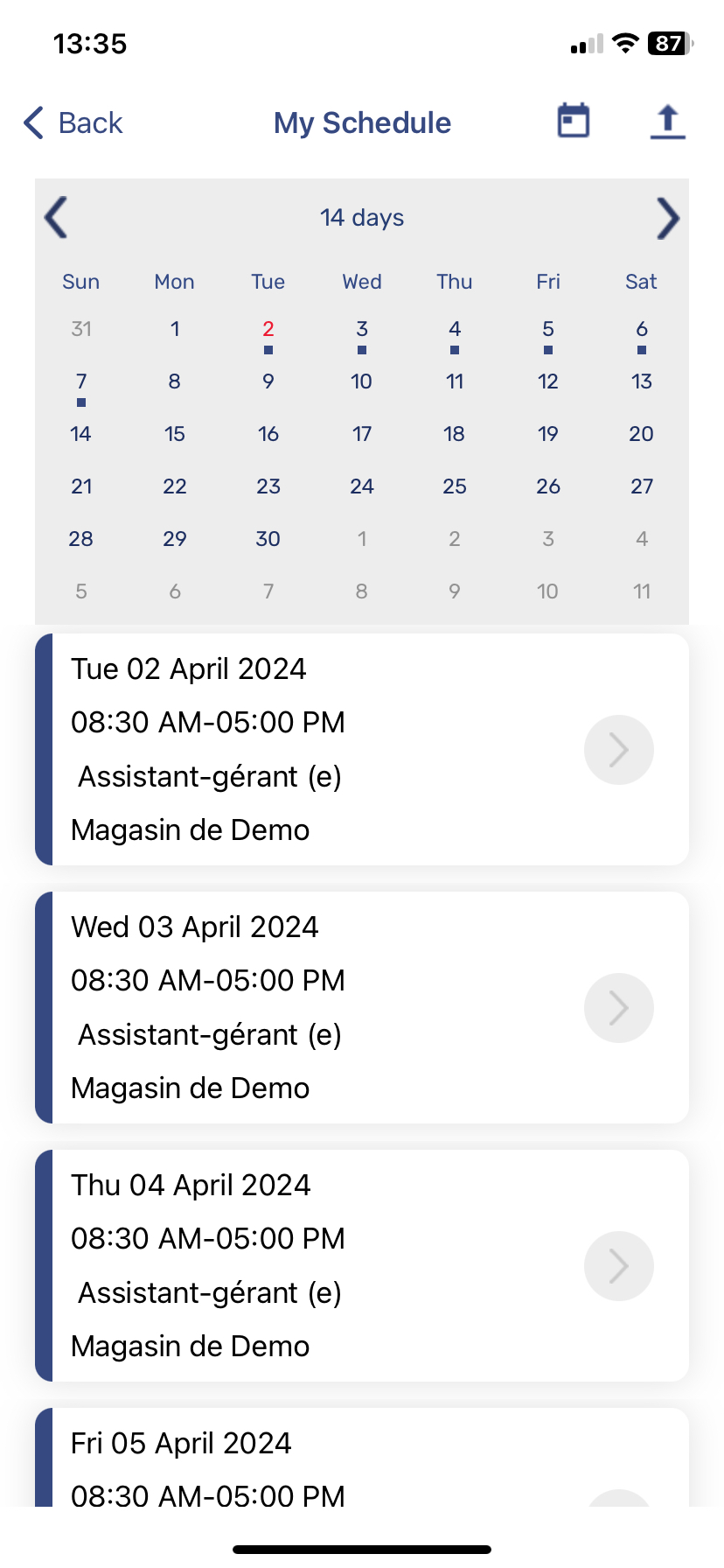This screenshot has height=1568, width=724.
Task: Open the calendar view icon
Action: point(574,122)
